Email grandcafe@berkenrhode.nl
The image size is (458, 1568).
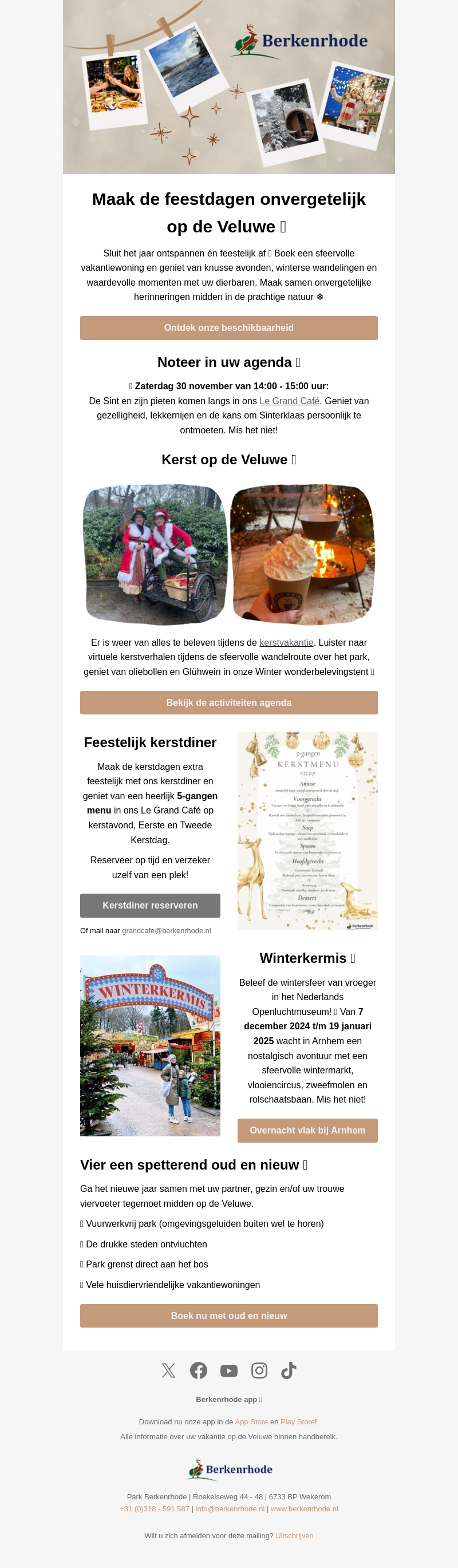(x=166, y=930)
